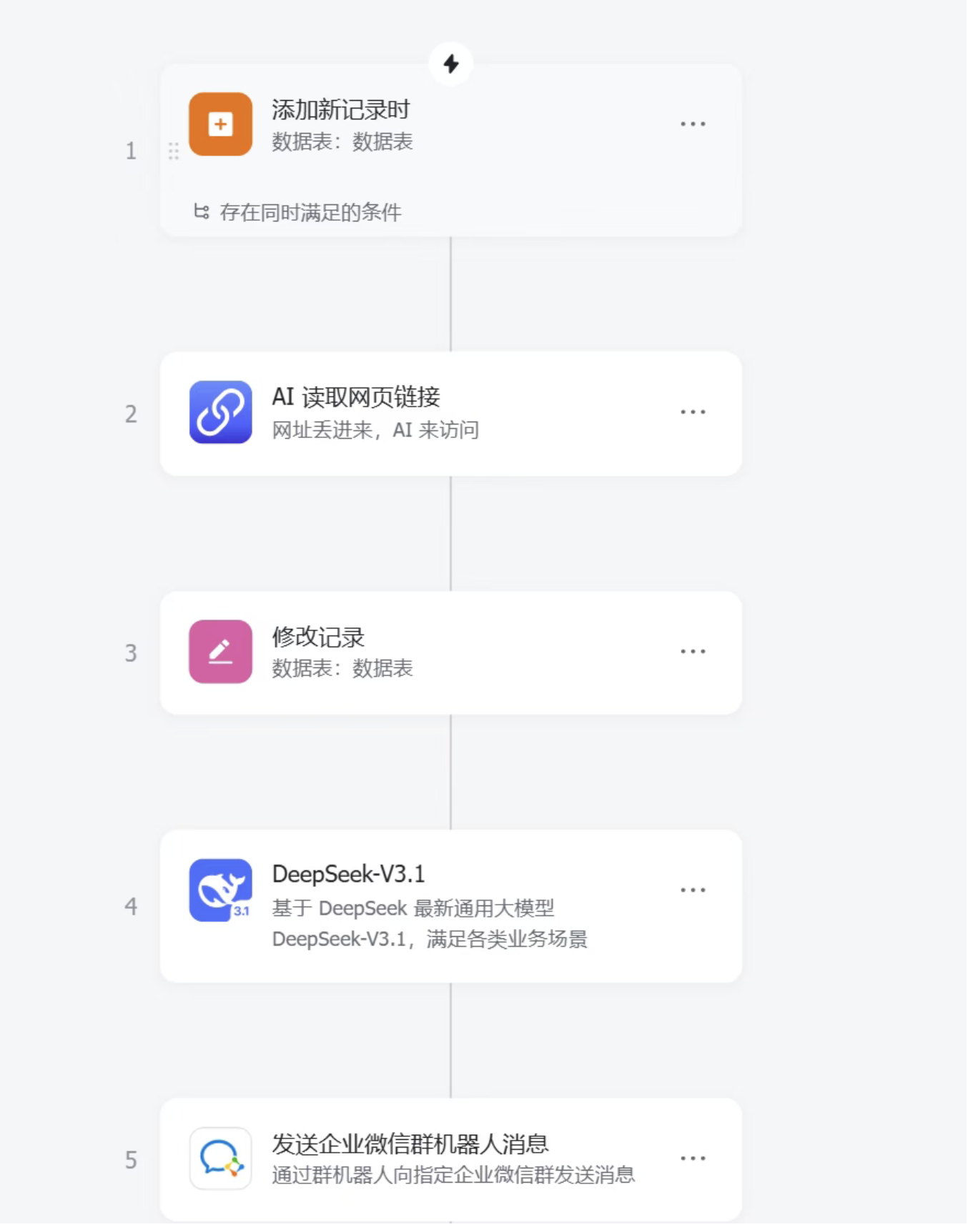Show more options for AI 读取网页链接
This screenshot has height=1232, width=968.
click(692, 412)
